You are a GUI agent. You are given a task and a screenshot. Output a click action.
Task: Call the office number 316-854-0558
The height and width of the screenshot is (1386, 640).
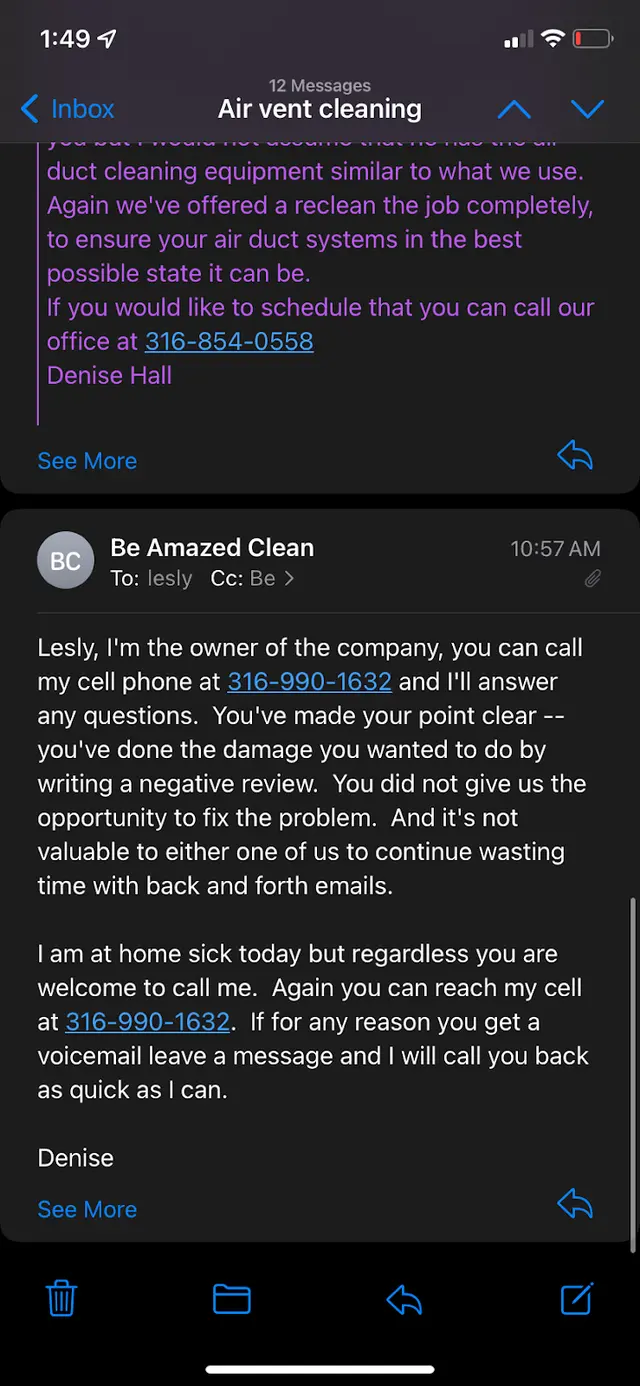tap(229, 341)
